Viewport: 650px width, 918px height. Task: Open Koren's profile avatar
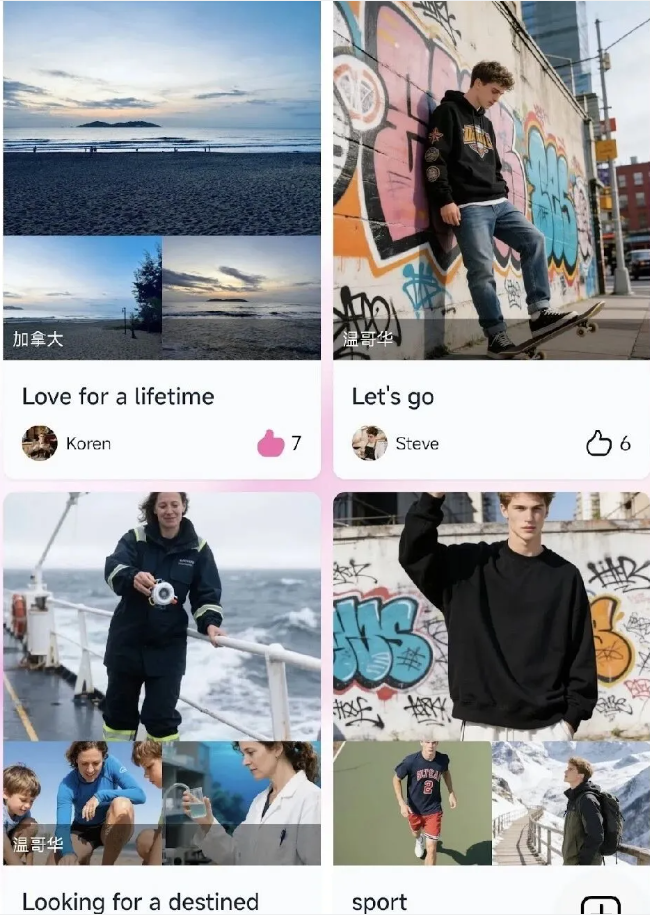coord(40,443)
